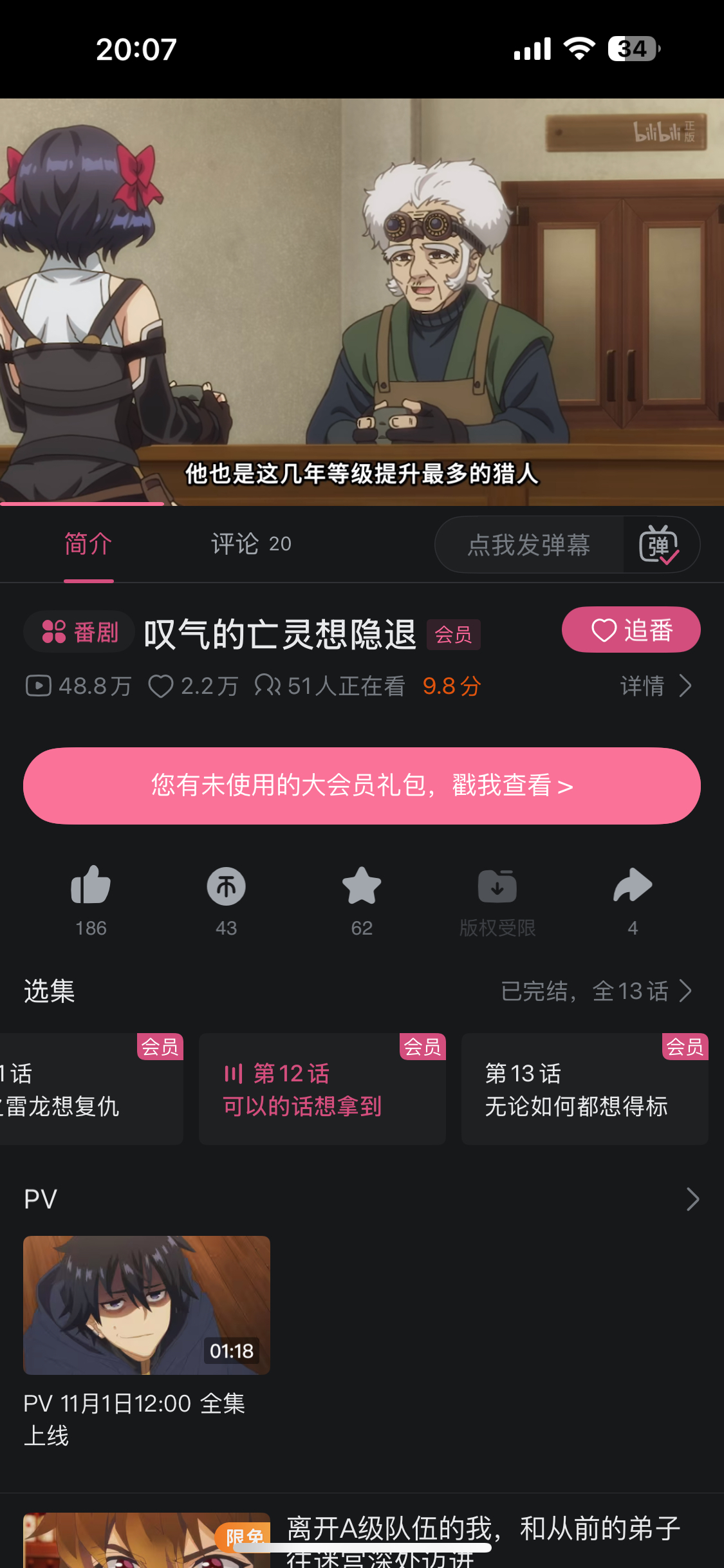The height and width of the screenshot is (1568, 724).
Task: Expand the PV section chevron
Action: [x=692, y=1199]
